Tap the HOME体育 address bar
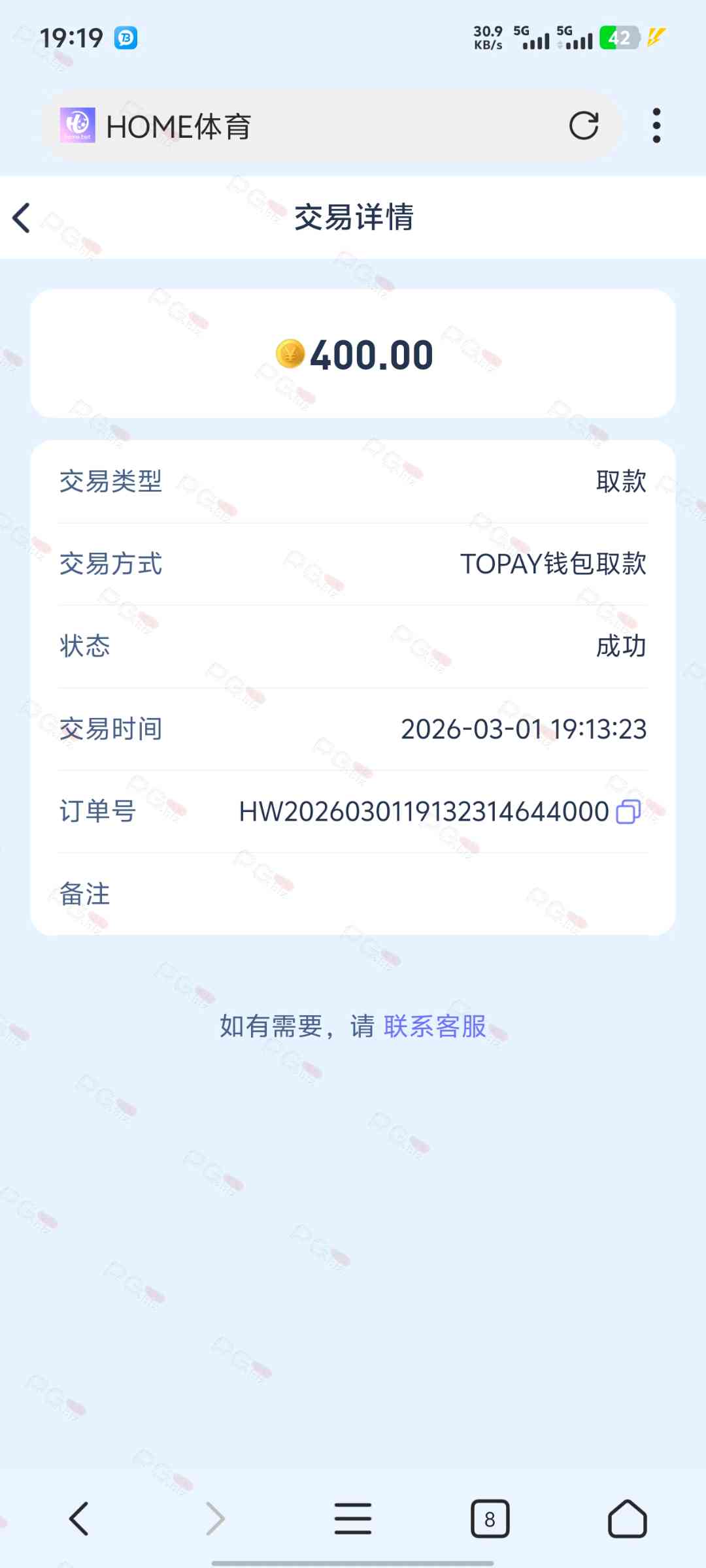 [327, 125]
